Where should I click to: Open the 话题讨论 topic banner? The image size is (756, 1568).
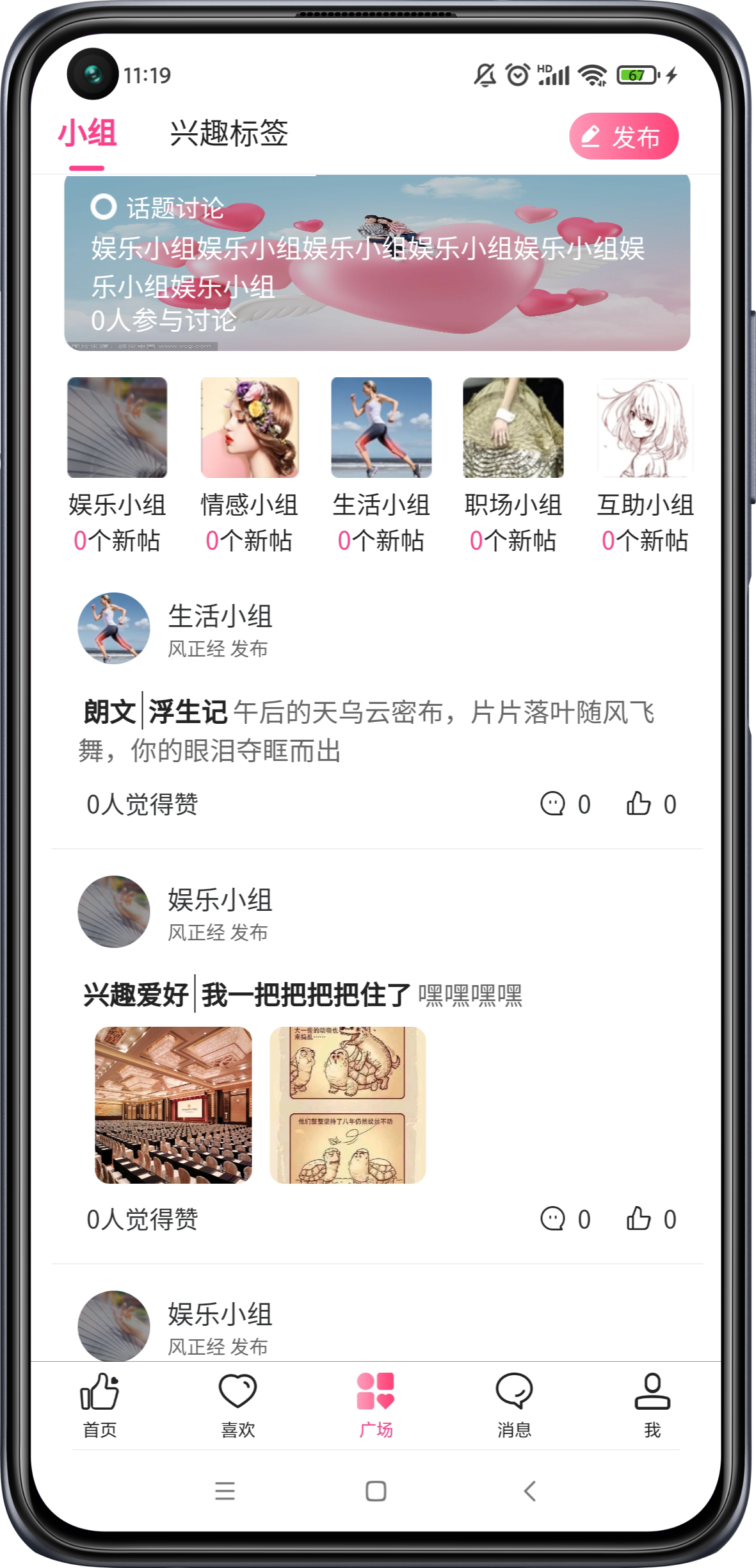click(x=377, y=263)
